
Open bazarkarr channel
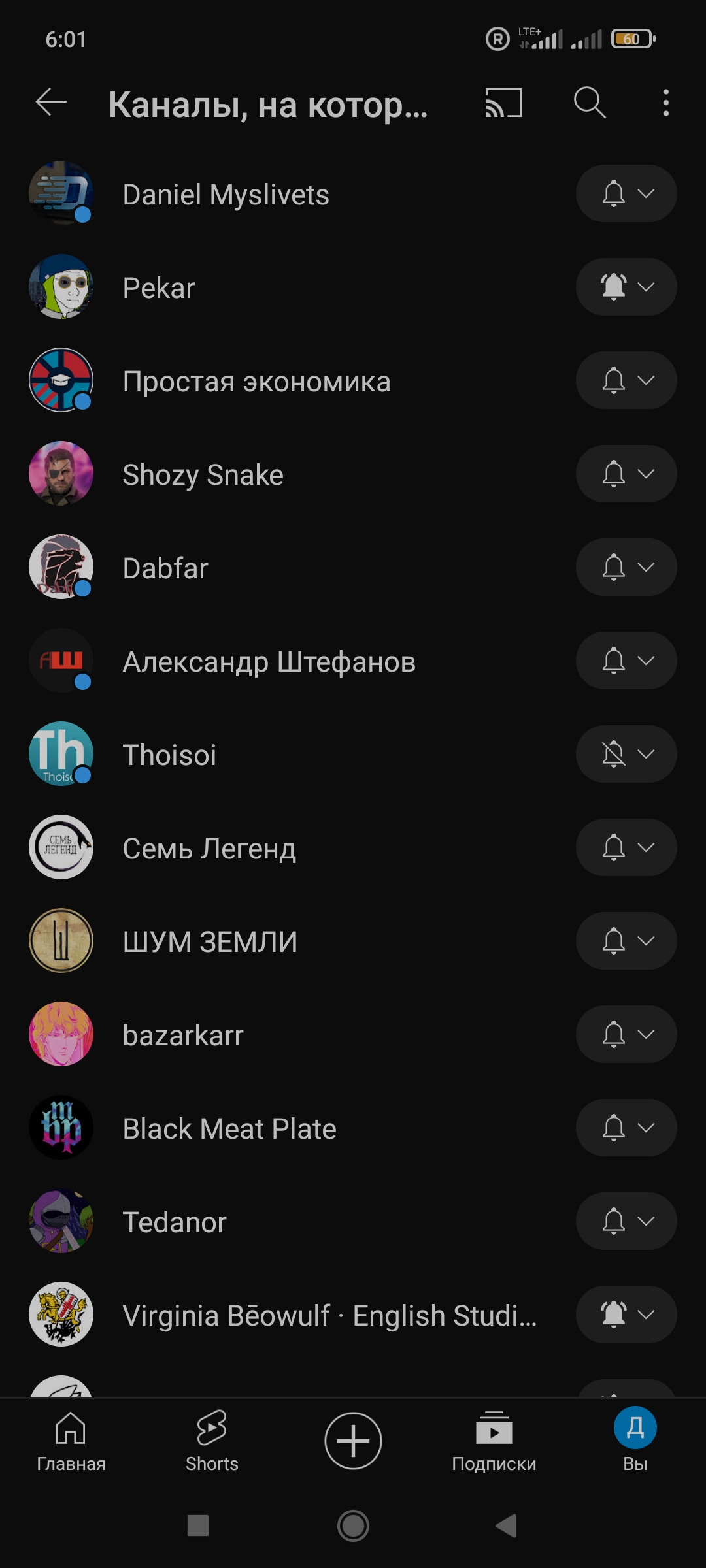point(183,1036)
